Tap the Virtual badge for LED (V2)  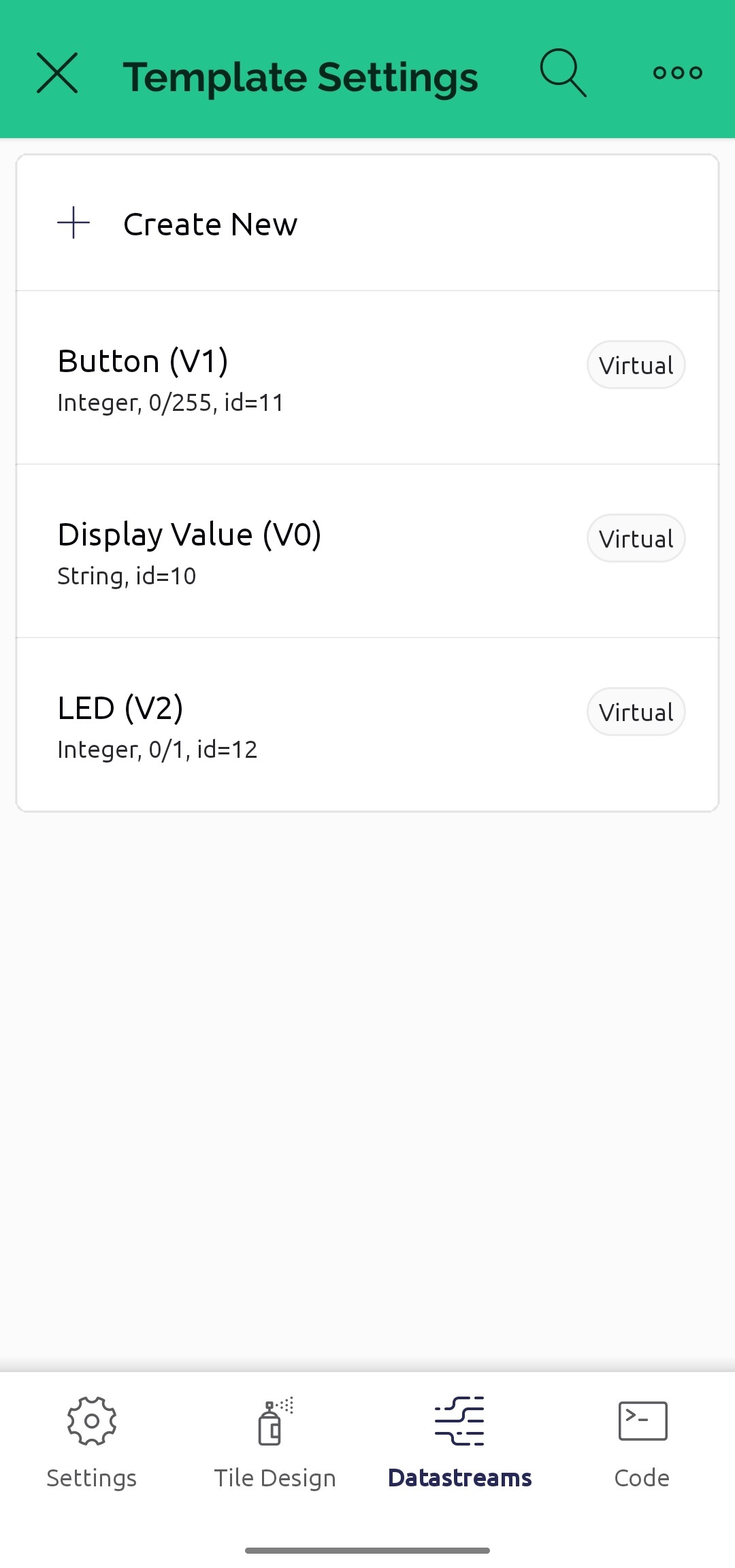635,712
